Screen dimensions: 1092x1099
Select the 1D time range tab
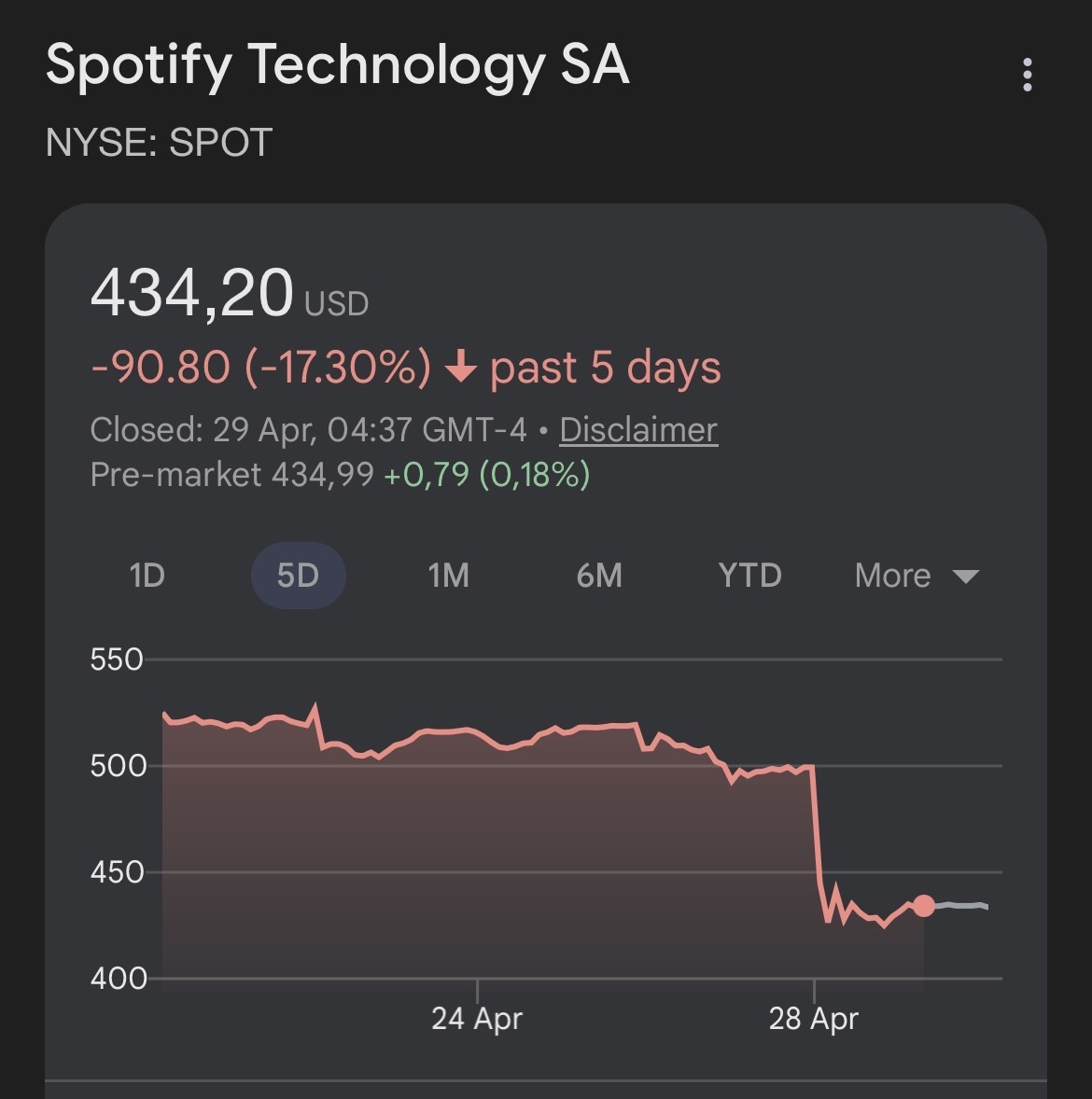147,576
